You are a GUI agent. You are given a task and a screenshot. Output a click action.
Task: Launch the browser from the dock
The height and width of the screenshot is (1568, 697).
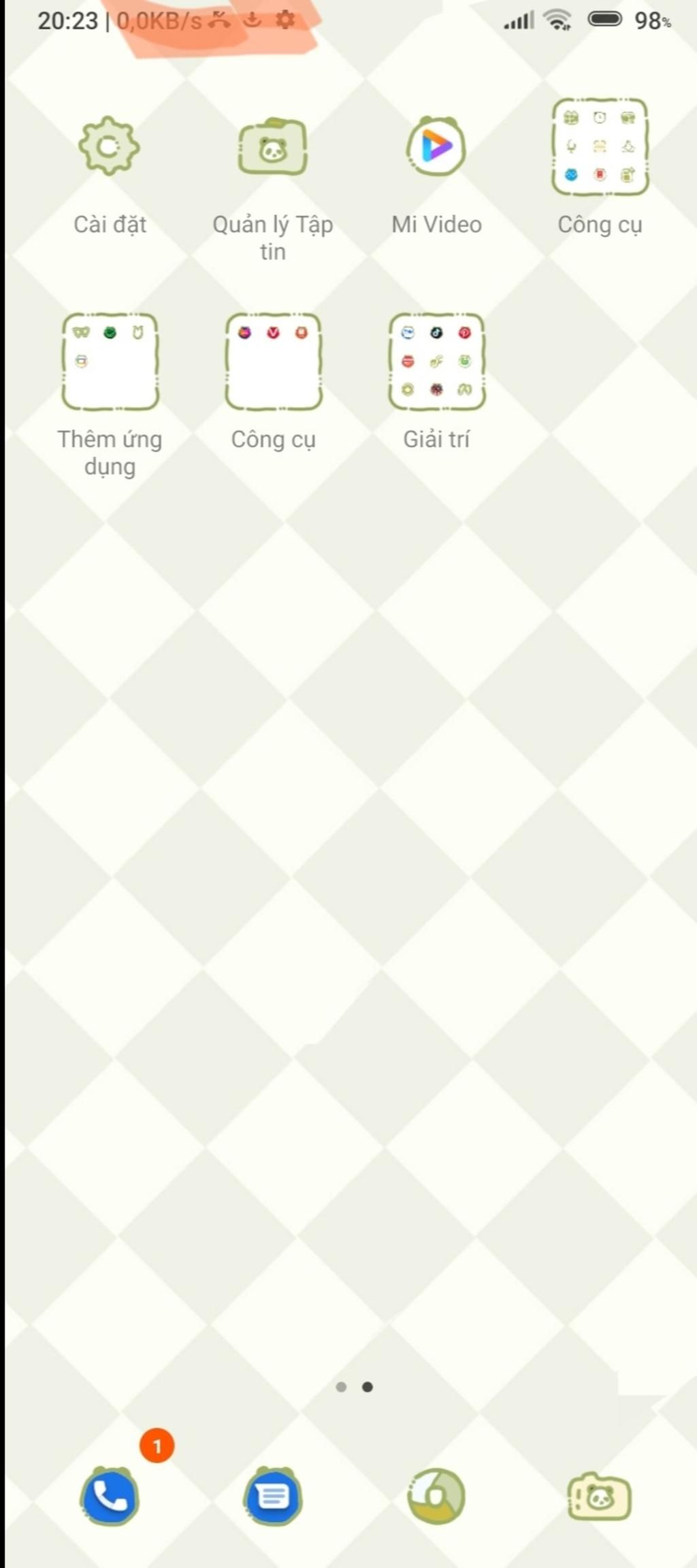(x=436, y=1496)
